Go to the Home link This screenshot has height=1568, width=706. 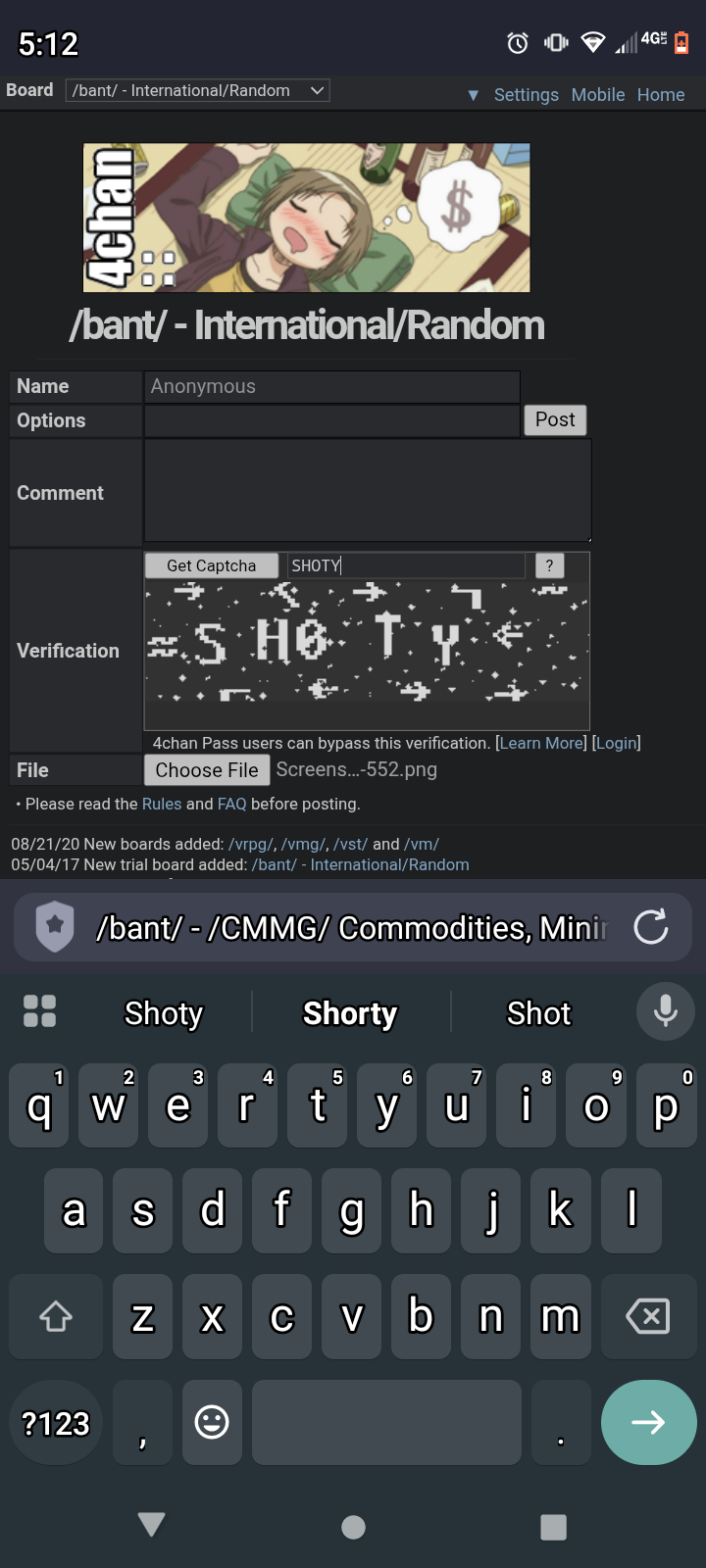(660, 95)
